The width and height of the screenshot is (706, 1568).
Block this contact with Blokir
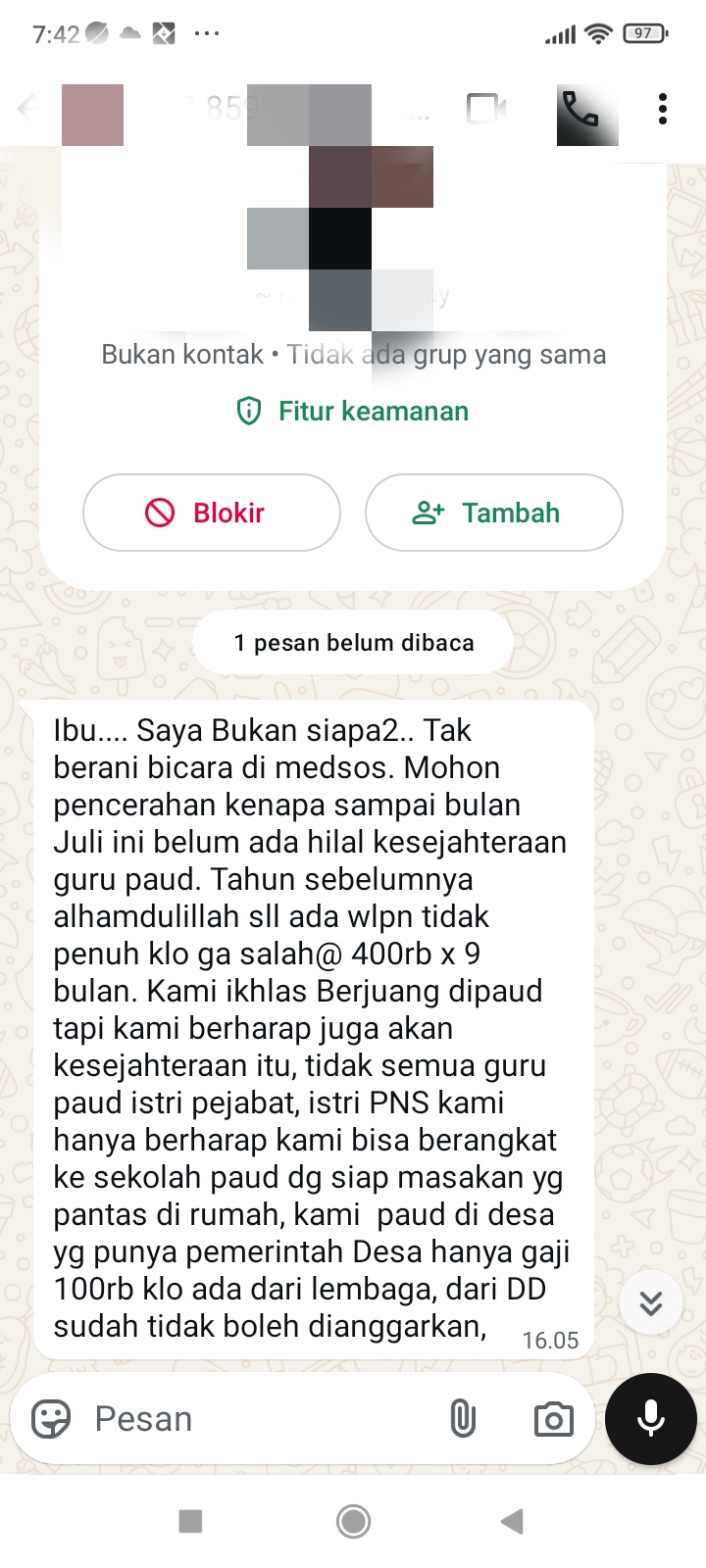point(212,513)
